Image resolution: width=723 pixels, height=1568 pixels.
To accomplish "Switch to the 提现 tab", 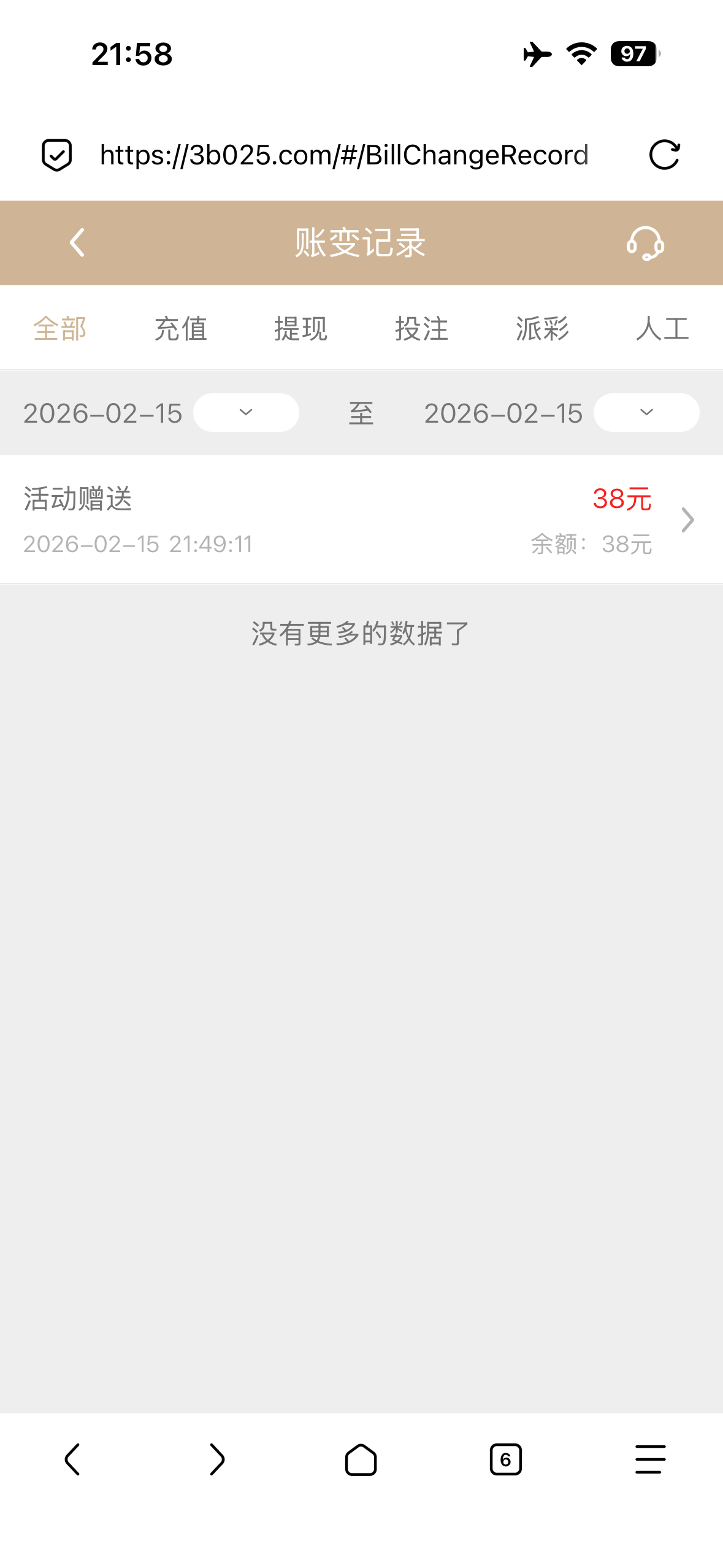I will tap(301, 329).
